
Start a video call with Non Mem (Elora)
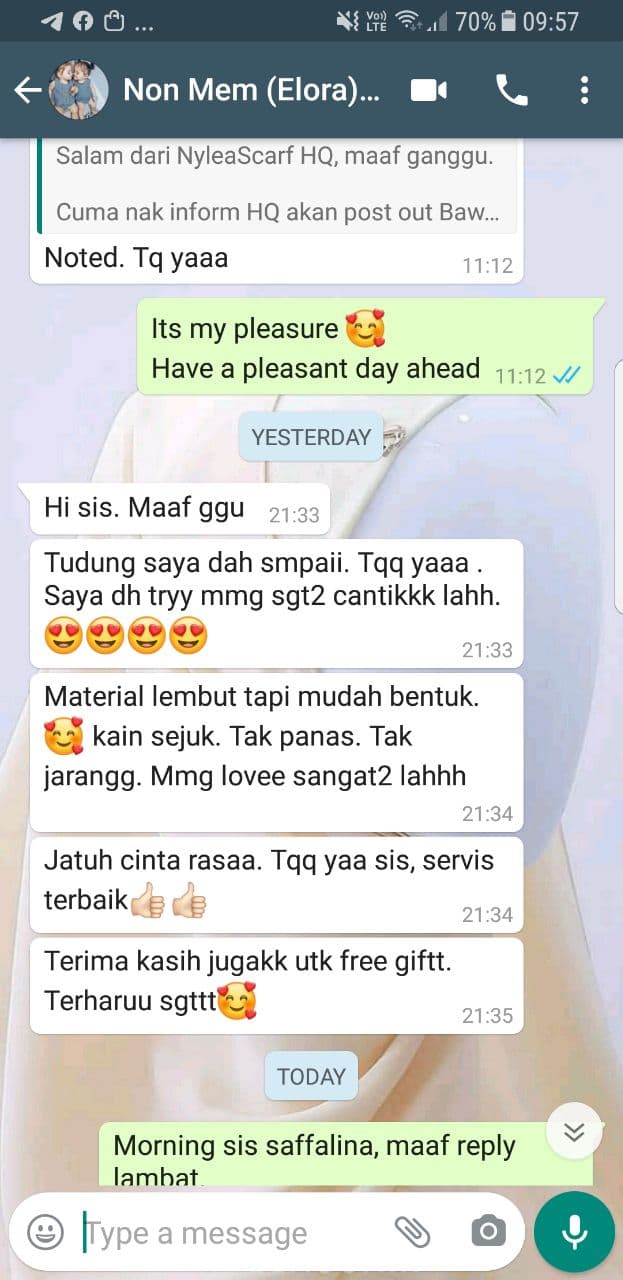pos(429,91)
